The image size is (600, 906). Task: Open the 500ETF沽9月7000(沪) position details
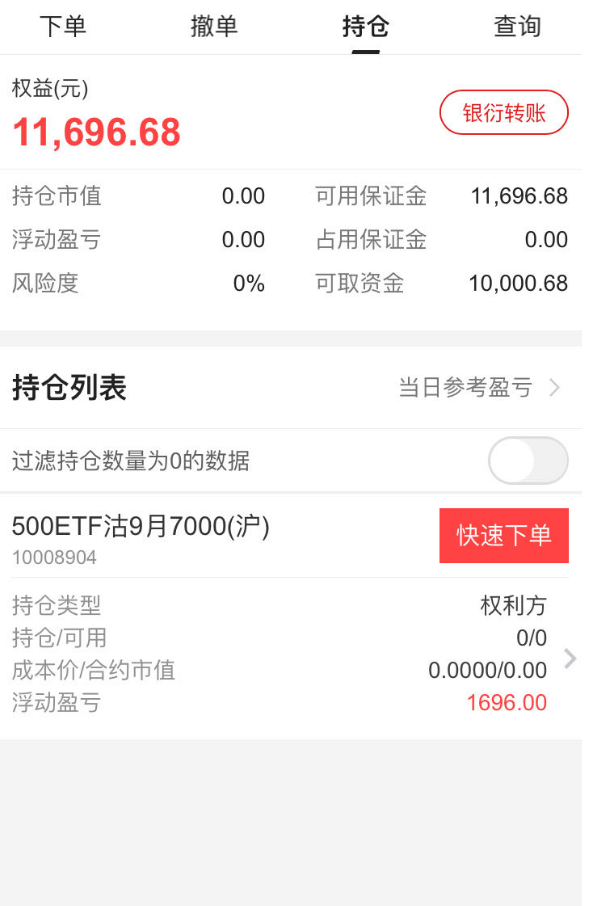click(x=569, y=657)
